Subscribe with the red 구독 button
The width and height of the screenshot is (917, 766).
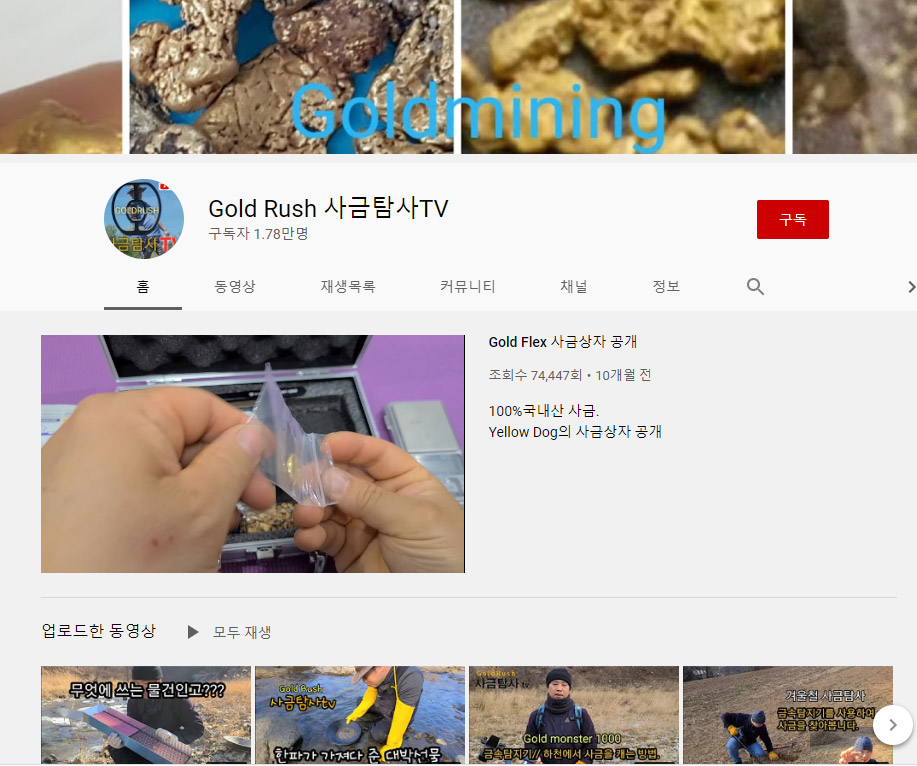tap(792, 219)
